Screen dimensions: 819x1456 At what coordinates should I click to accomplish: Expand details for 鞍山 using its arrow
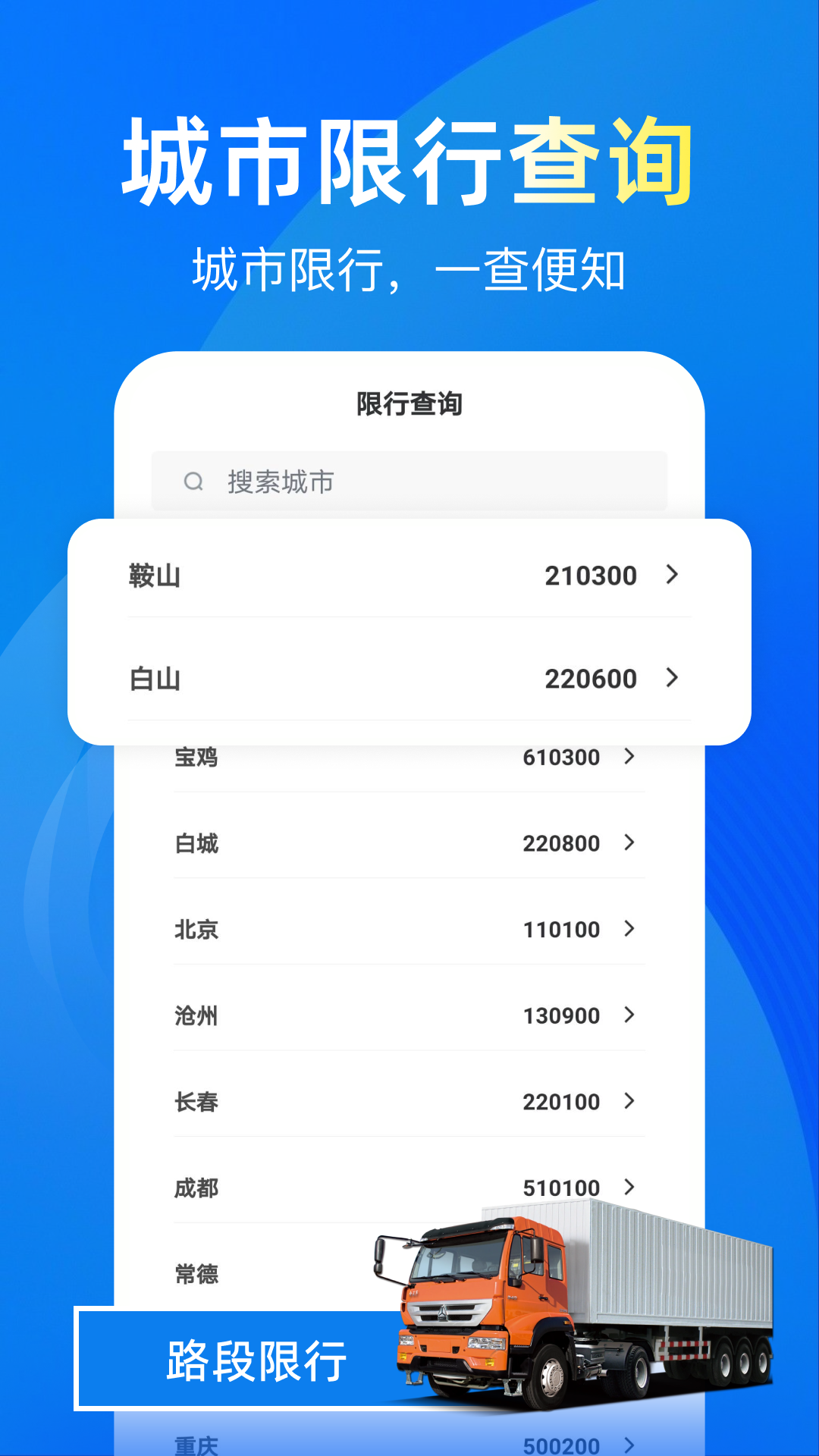point(672,576)
